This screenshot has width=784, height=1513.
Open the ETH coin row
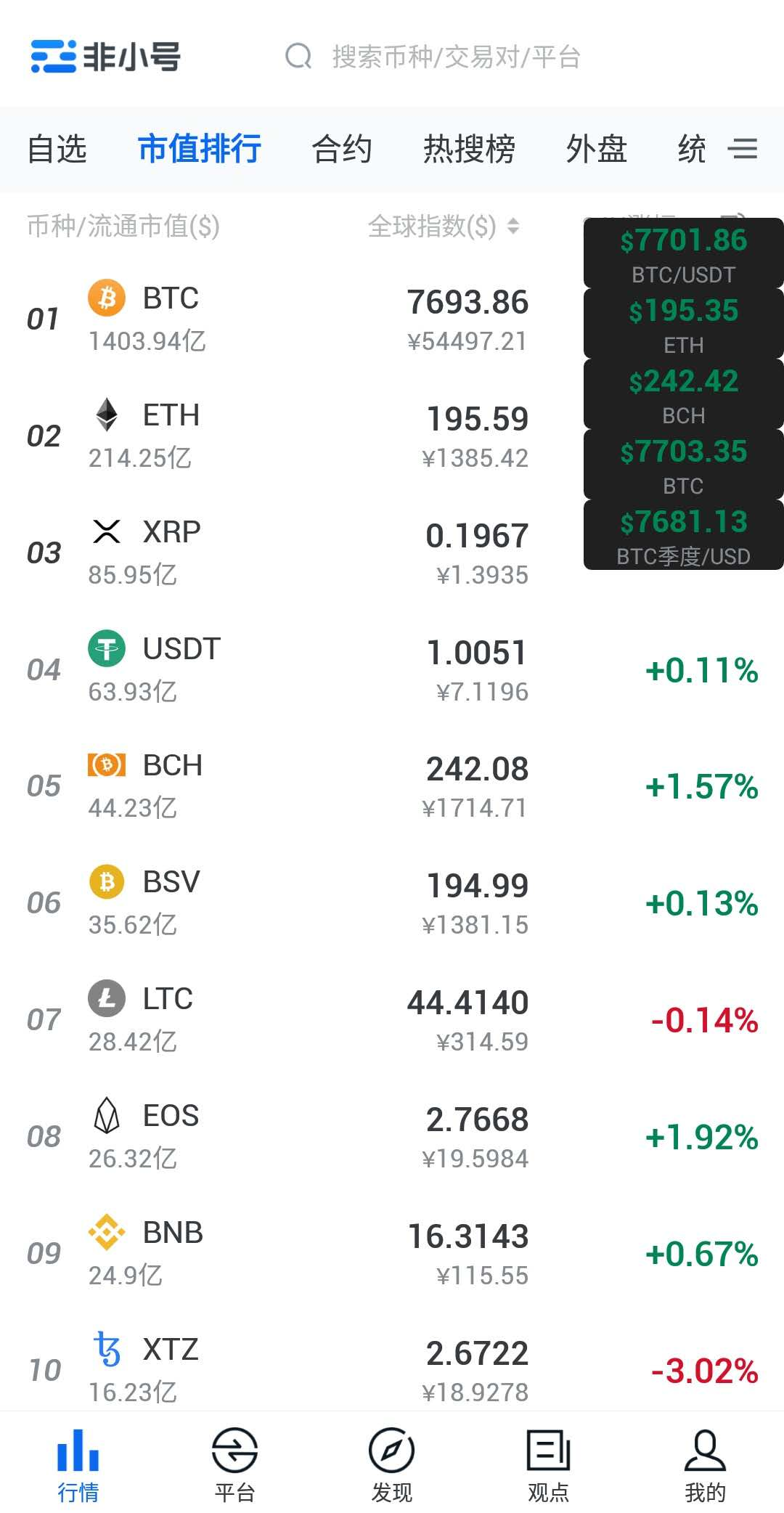[x=290, y=436]
